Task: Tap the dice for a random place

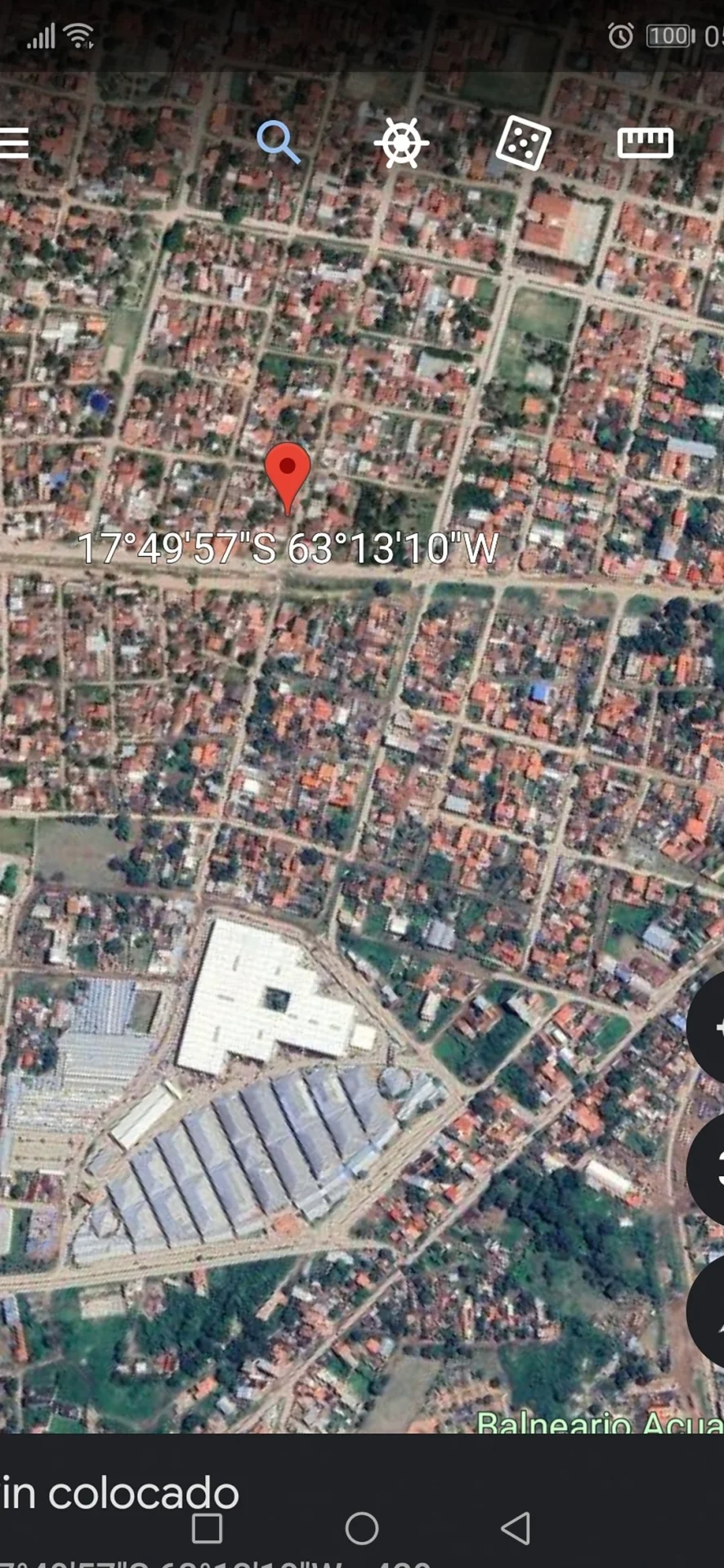Action: pos(523,143)
